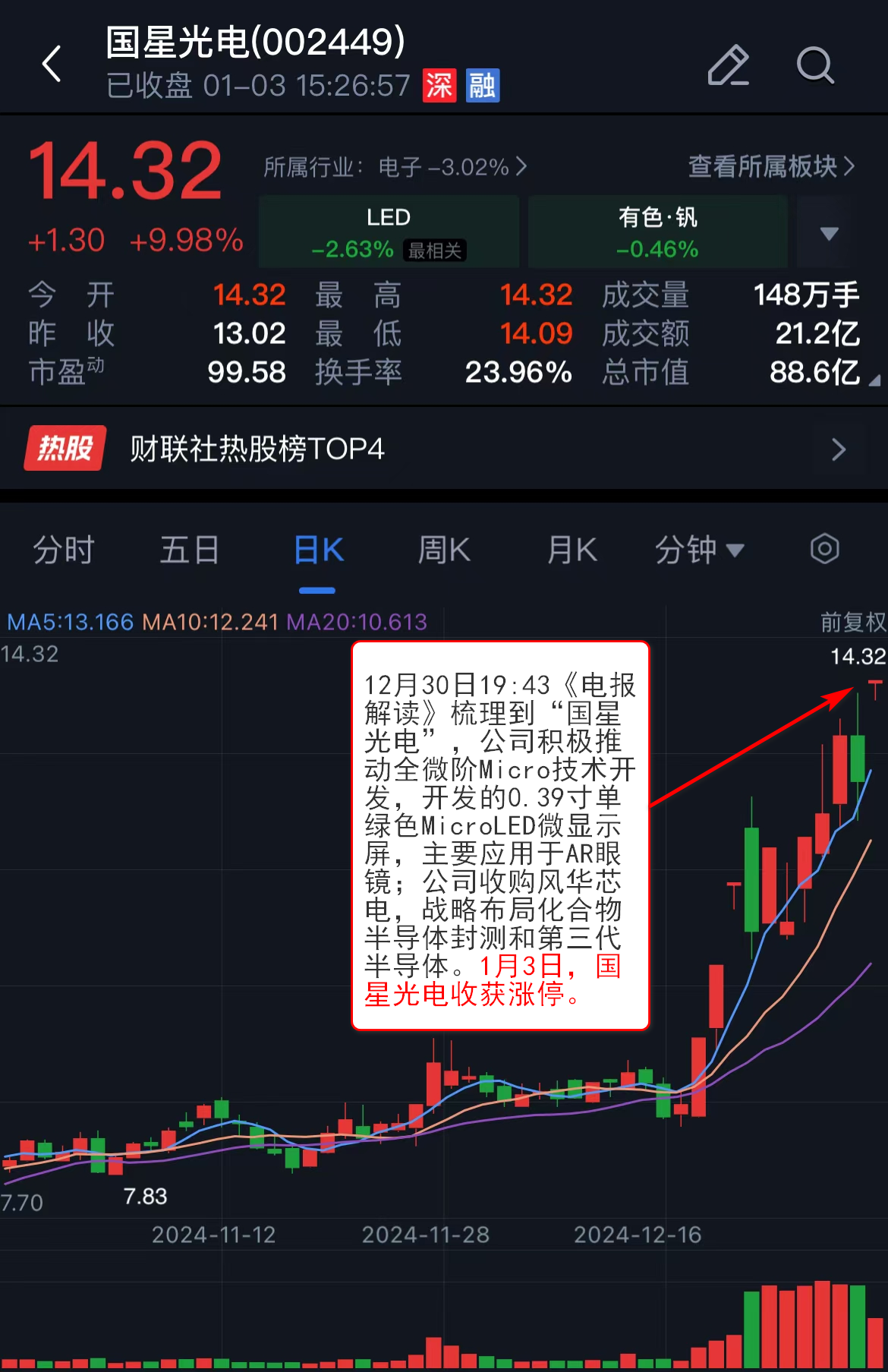The height and width of the screenshot is (1372, 888).
Task: Switch to the 五日 chart tab
Action: coord(190,550)
